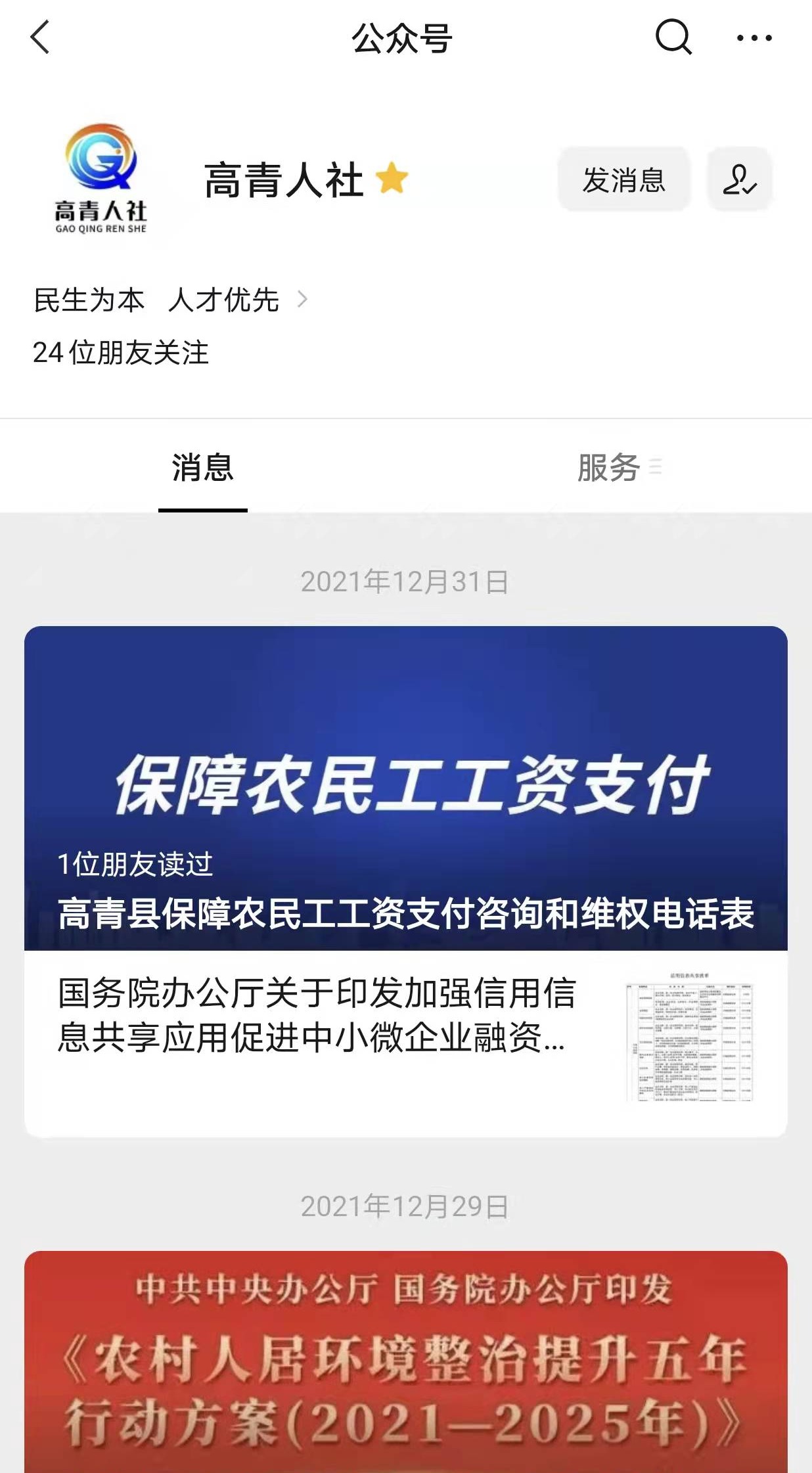812x1473 pixels.
Task: Open the three-dot overflow menu
Action: [x=754, y=38]
